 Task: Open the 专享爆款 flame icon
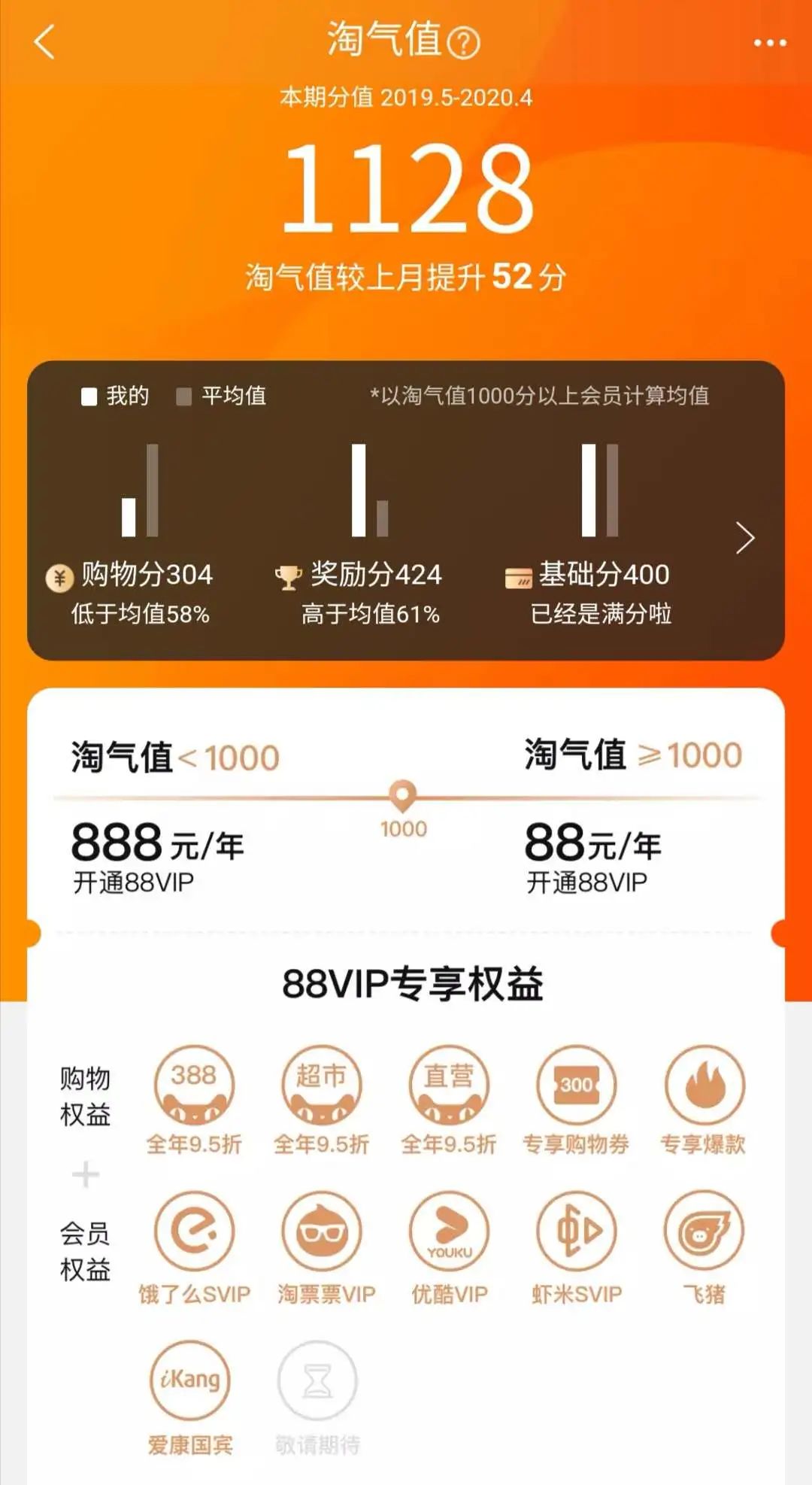tap(704, 1085)
